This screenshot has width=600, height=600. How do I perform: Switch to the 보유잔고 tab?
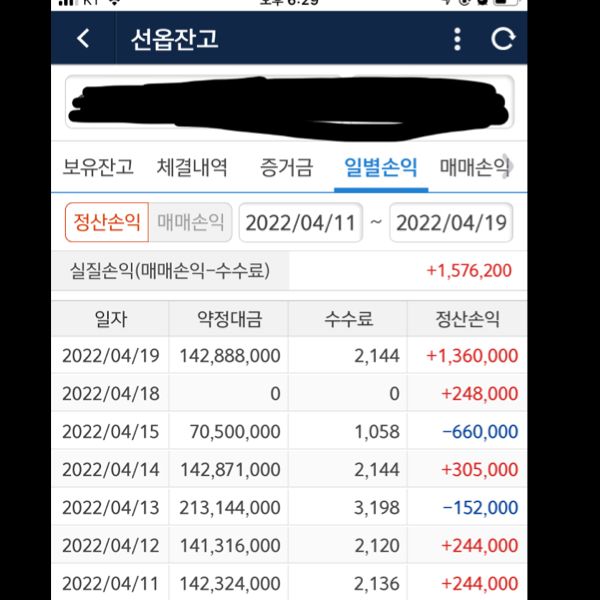98,167
